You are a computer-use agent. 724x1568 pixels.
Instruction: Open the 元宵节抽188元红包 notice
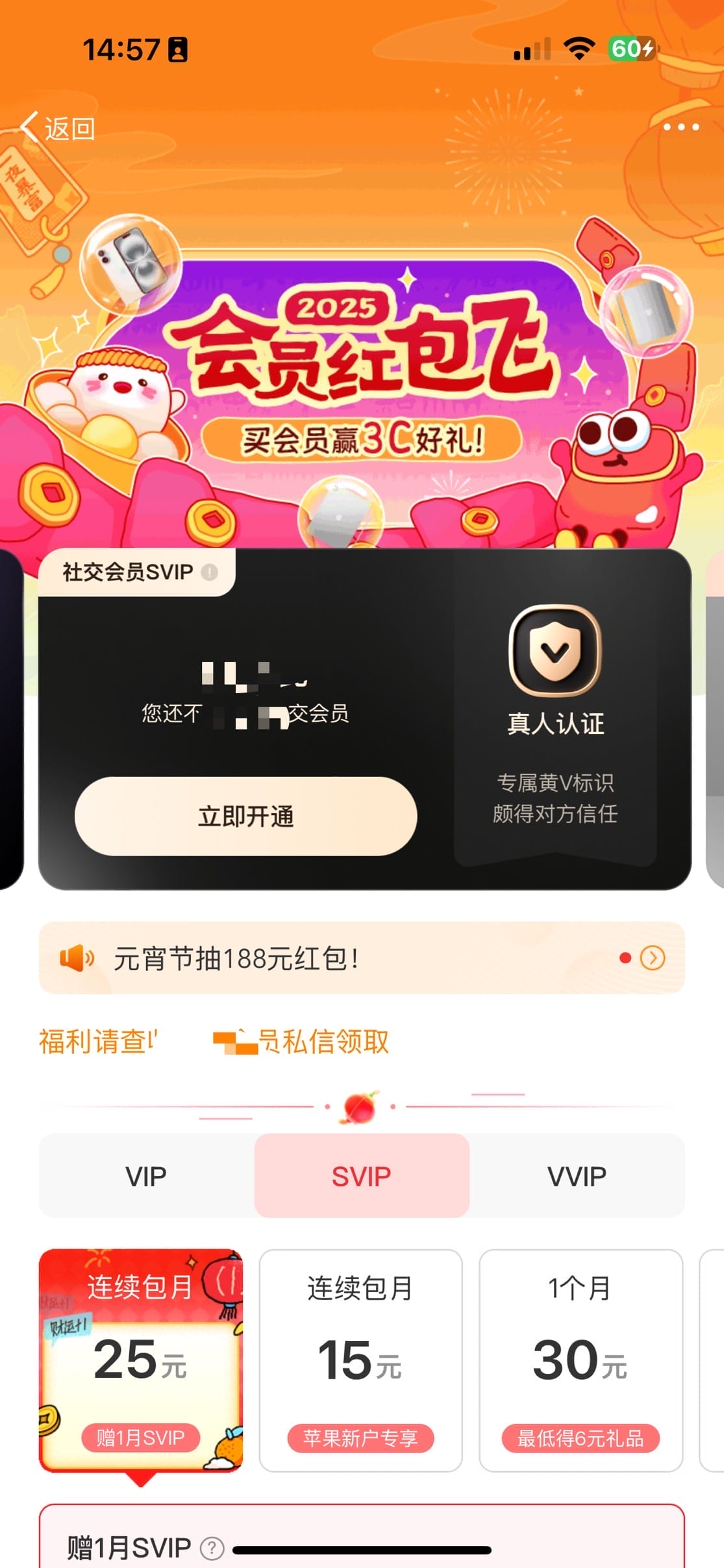[362, 958]
